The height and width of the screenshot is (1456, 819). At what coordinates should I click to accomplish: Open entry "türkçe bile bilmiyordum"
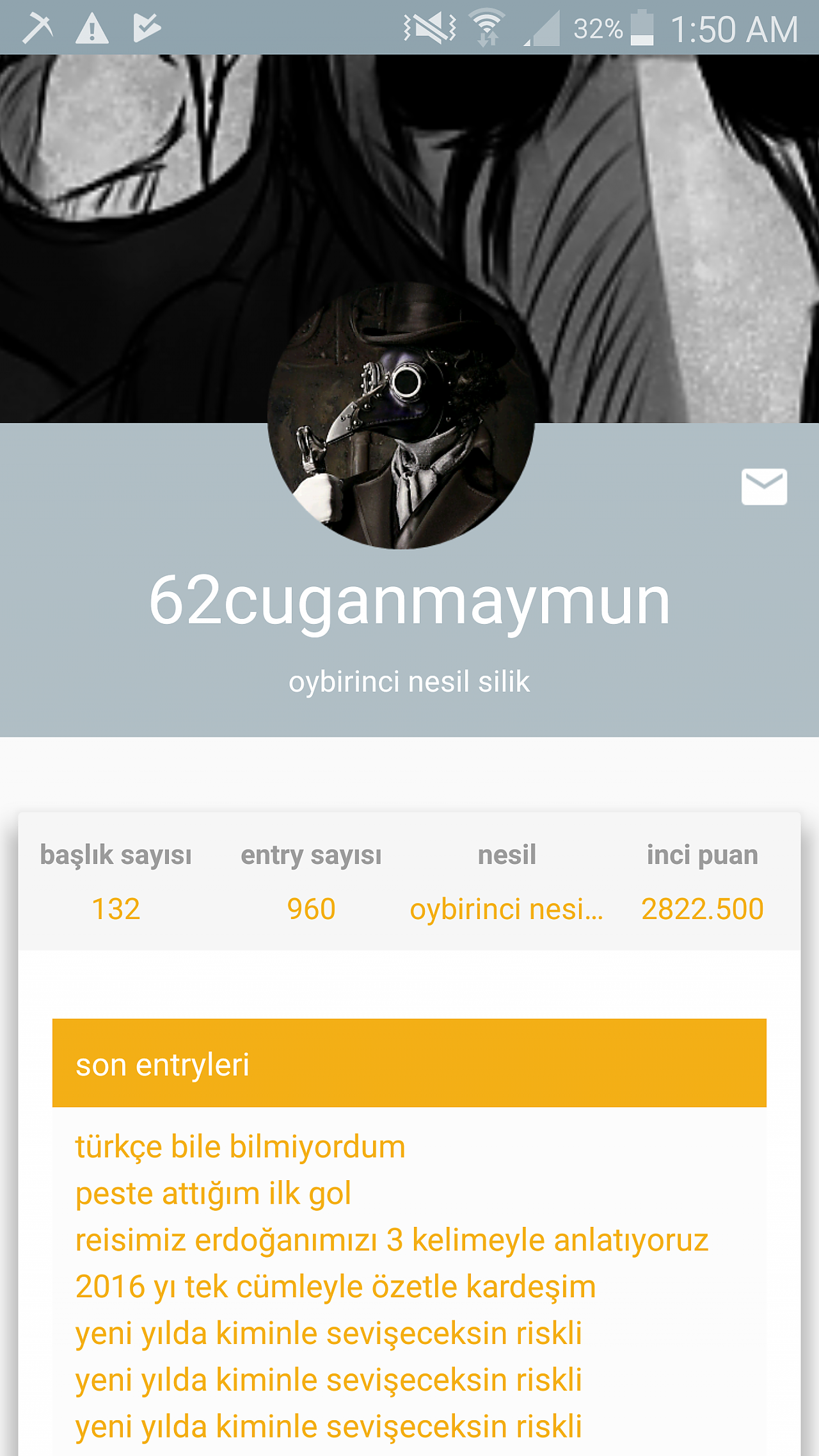pyautogui.click(x=241, y=1146)
